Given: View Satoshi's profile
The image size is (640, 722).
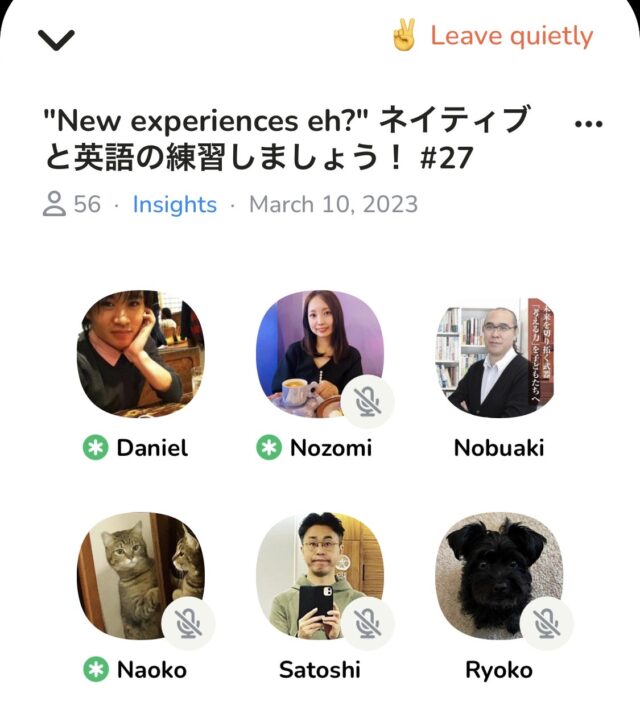Looking at the screenshot, I should [319, 576].
